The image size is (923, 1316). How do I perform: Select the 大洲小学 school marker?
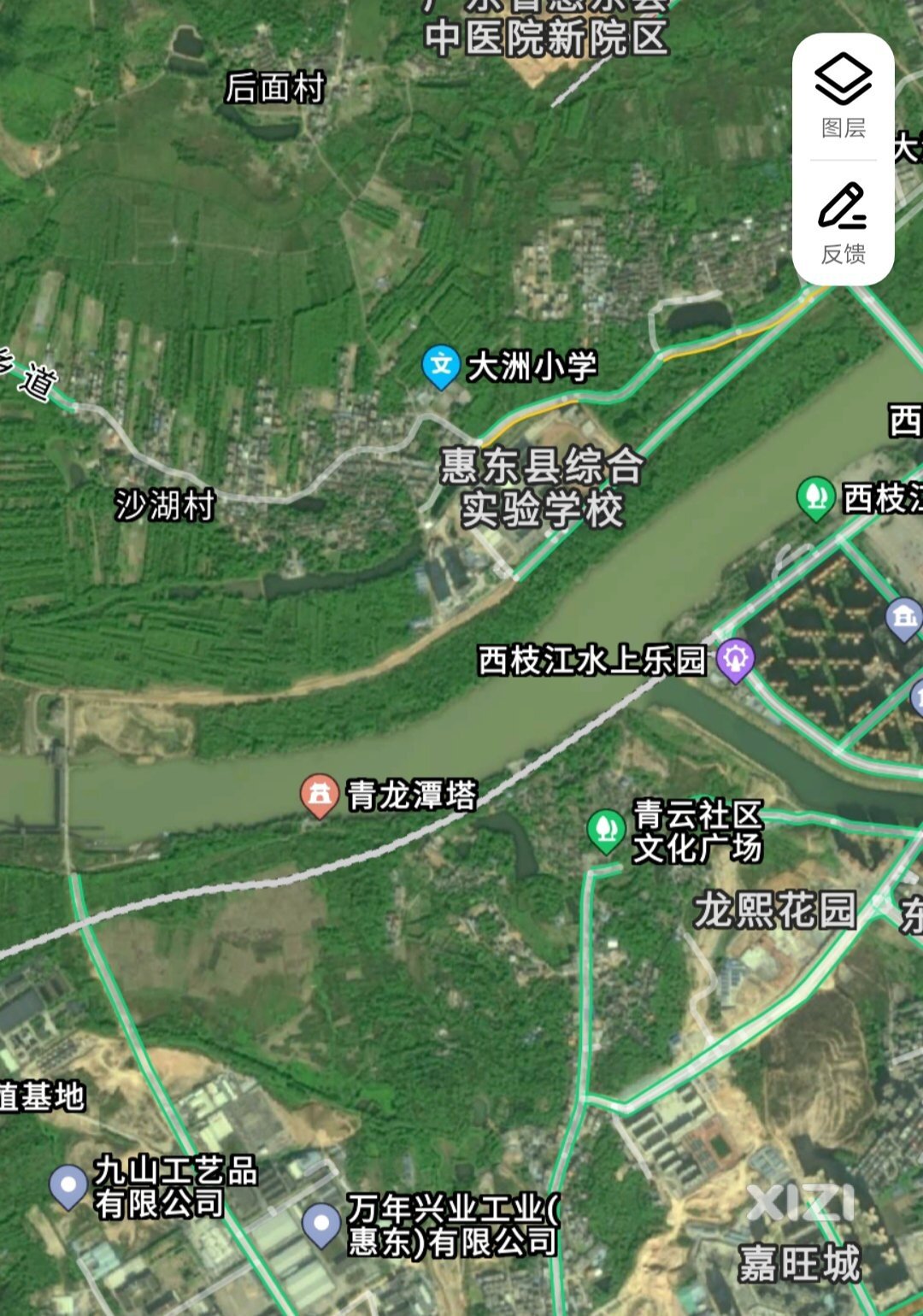[x=441, y=366]
